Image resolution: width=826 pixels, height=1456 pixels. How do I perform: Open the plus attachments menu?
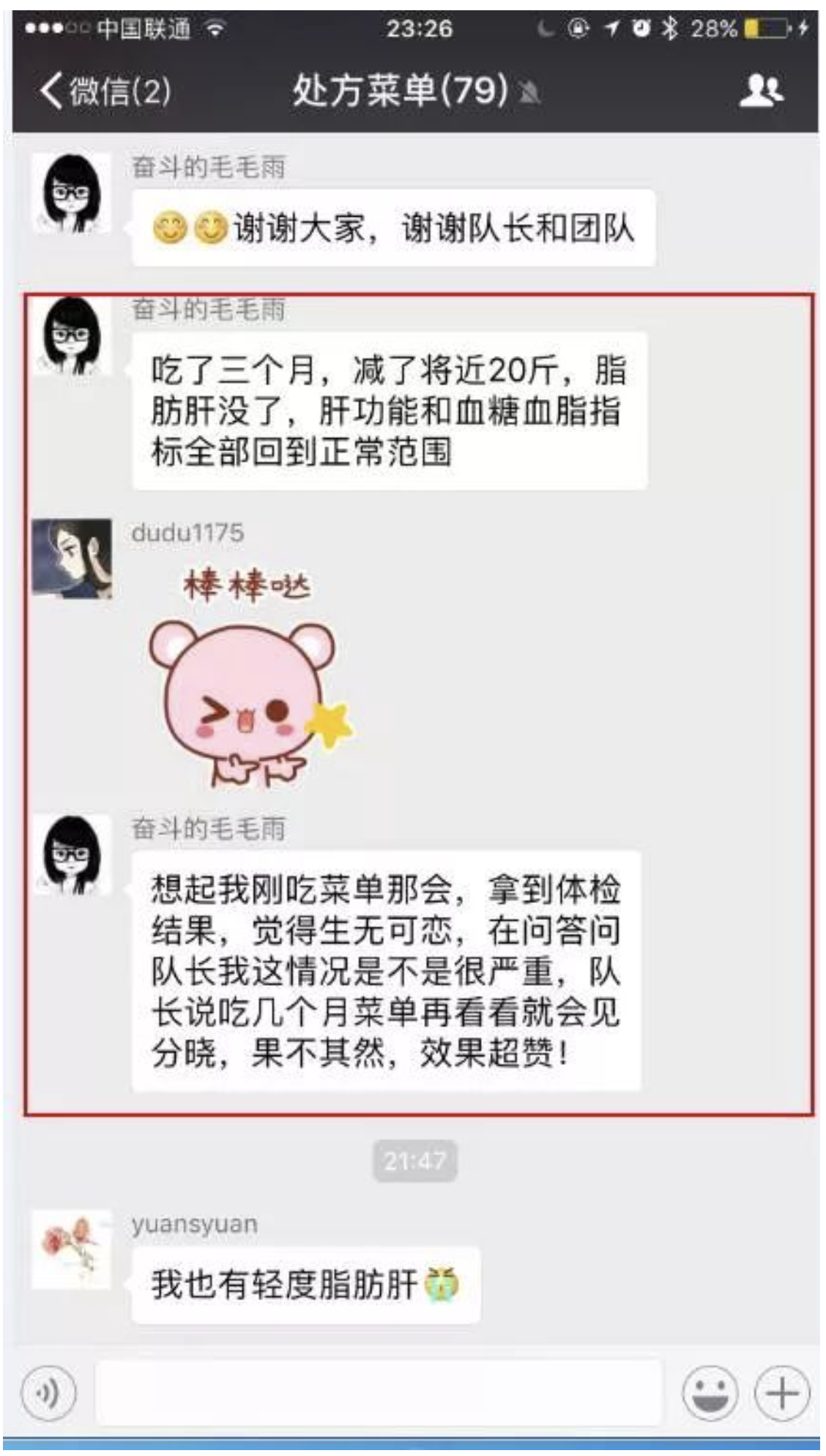coord(781,1392)
